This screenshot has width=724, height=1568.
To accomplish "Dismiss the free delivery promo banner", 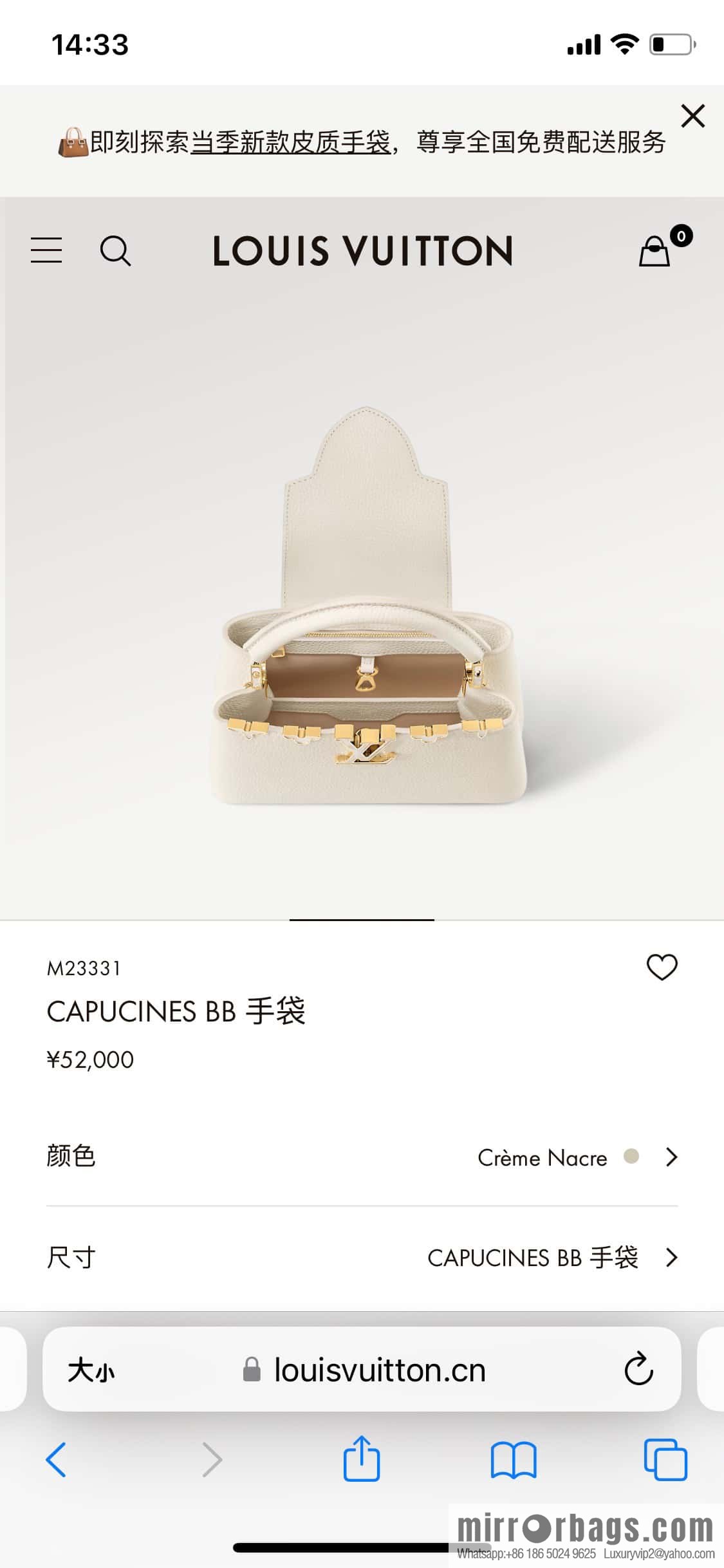I will pos(692,116).
